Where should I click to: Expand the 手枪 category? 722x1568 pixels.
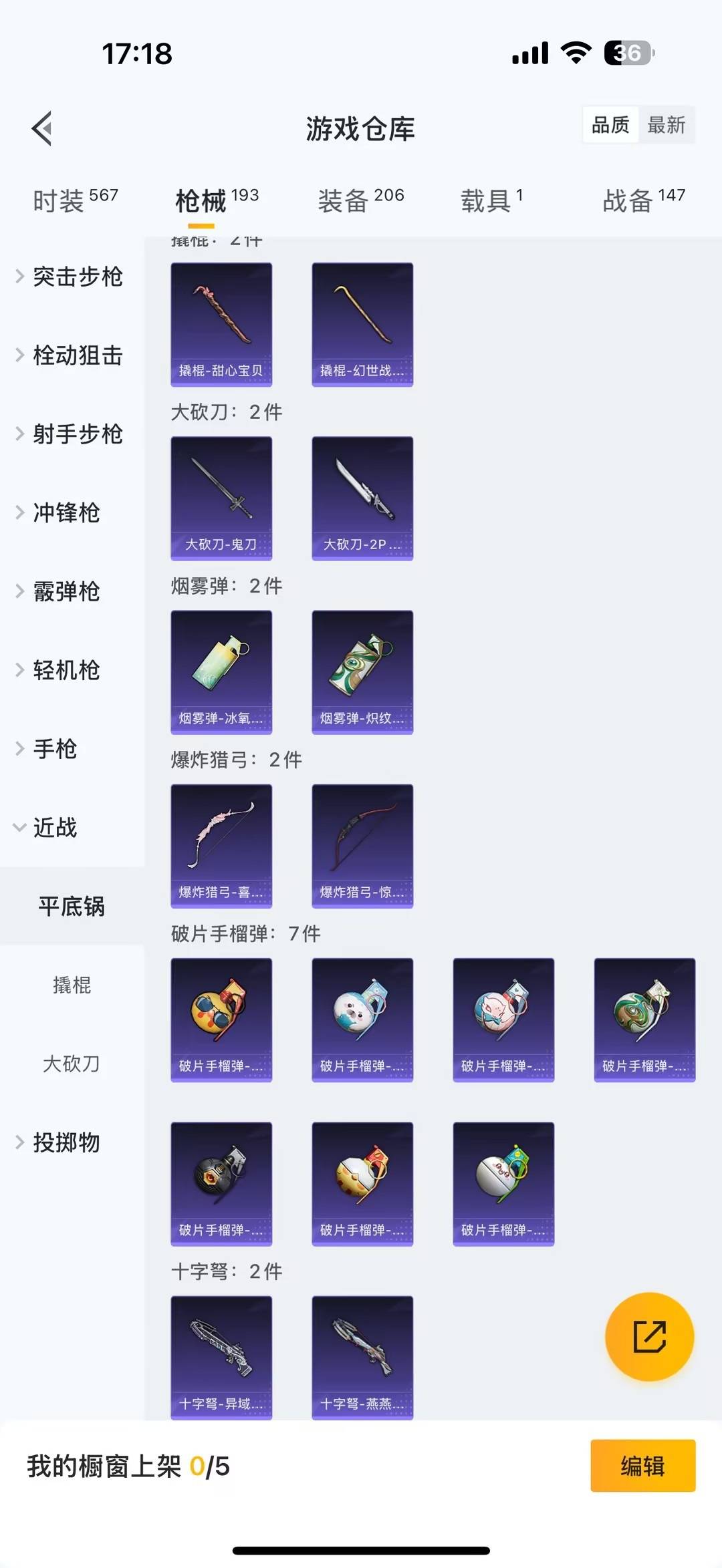coord(55,749)
